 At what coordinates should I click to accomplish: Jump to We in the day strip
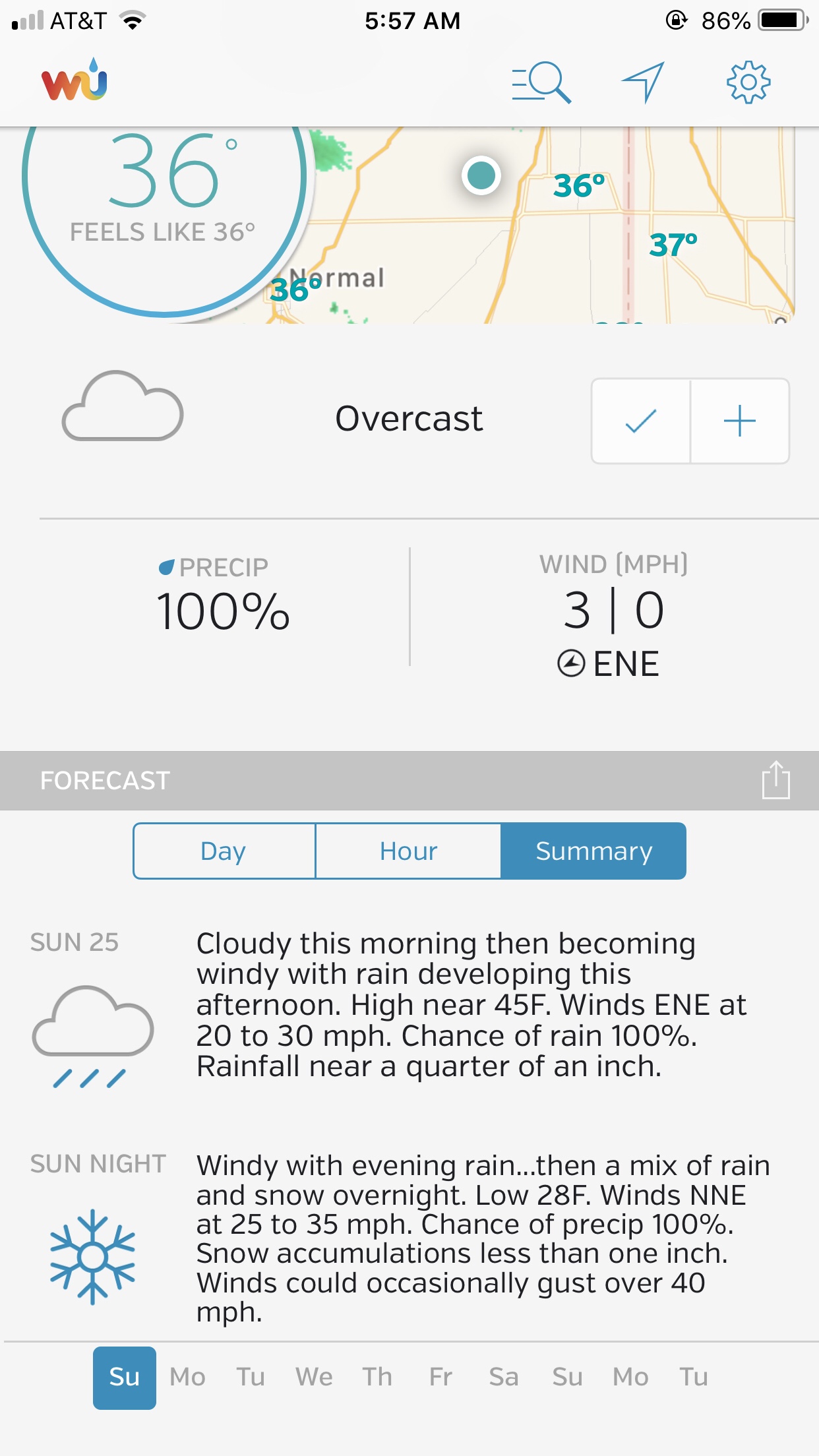tap(314, 1377)
